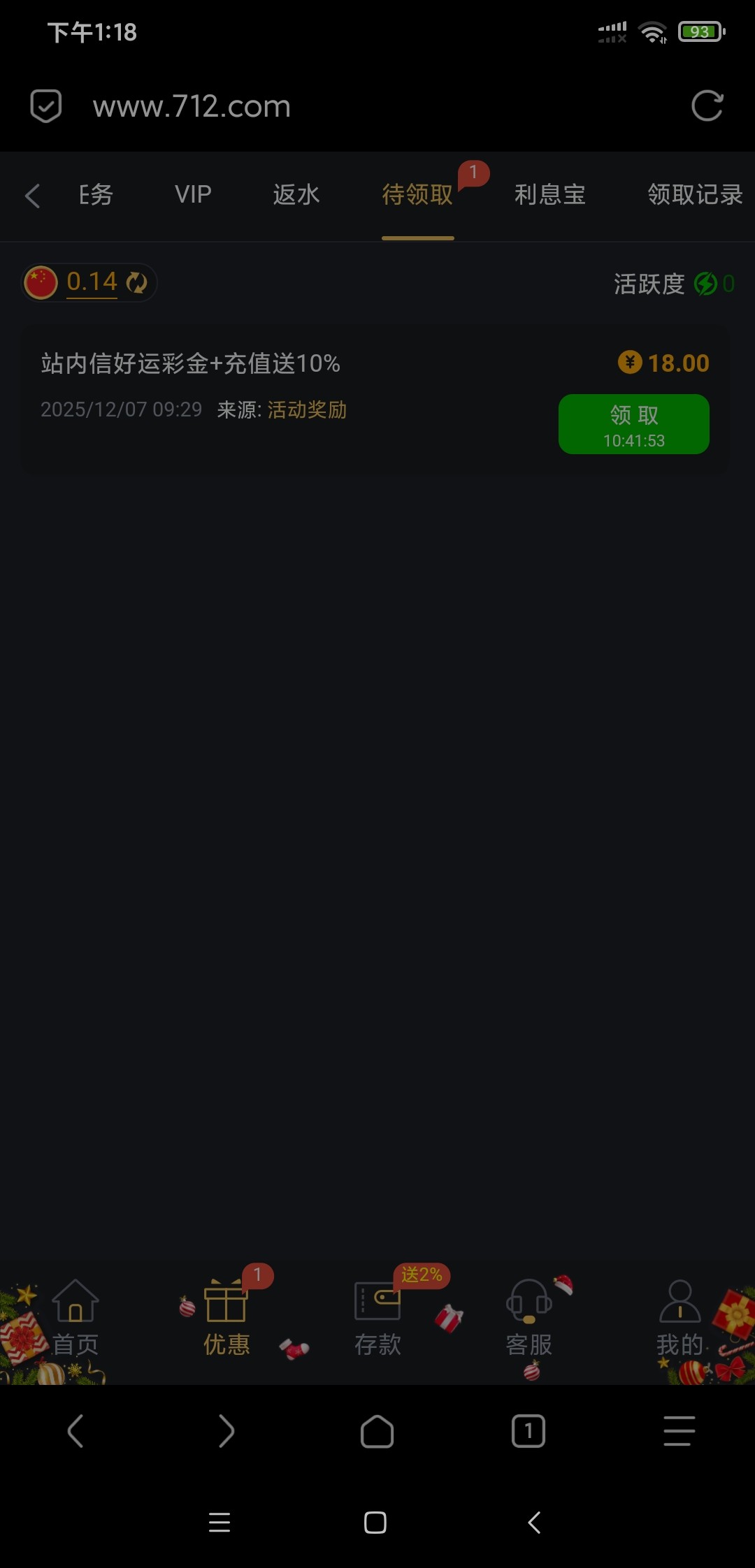Open the 活动奖励 source link
Screen dimensions: 755x1568
coord(307,409)
